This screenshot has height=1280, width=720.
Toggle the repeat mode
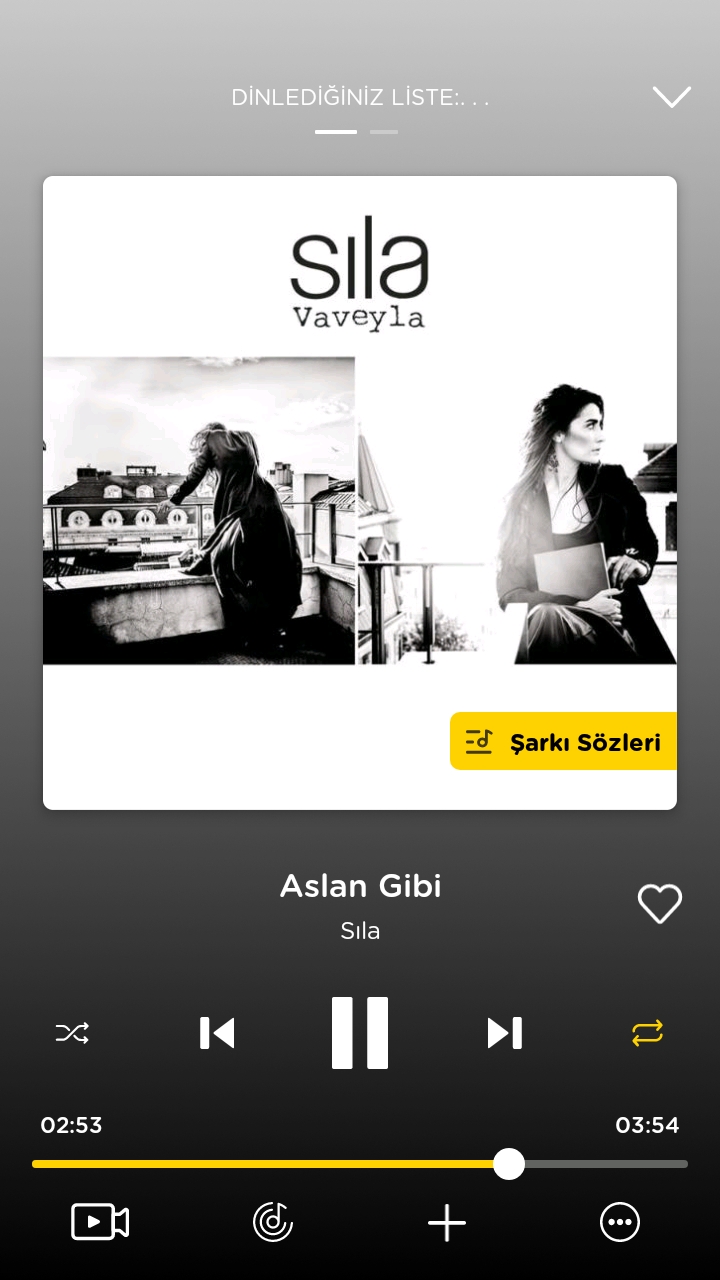pyautogui.click(x=647, y=1033)
